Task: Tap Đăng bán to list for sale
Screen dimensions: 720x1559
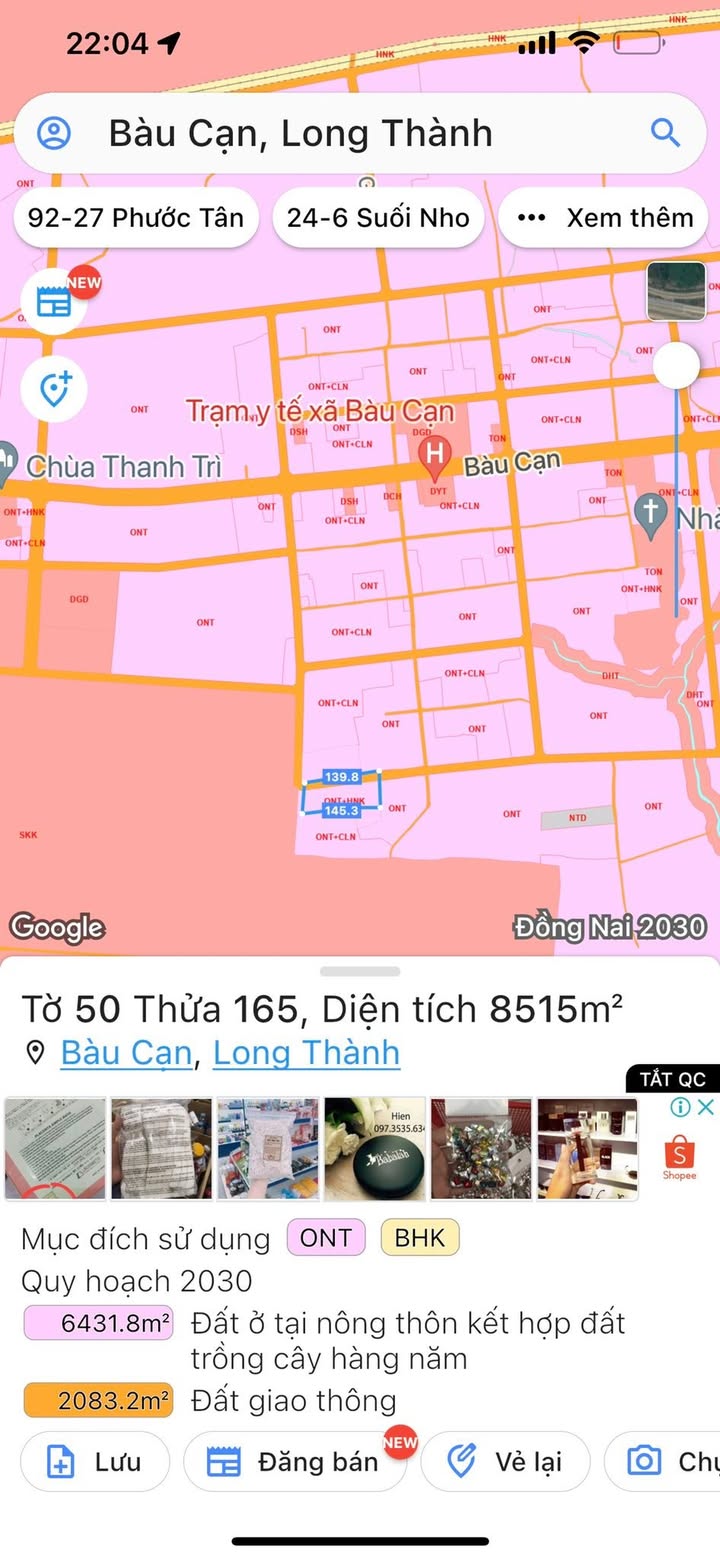Action: click(301, 1462)
